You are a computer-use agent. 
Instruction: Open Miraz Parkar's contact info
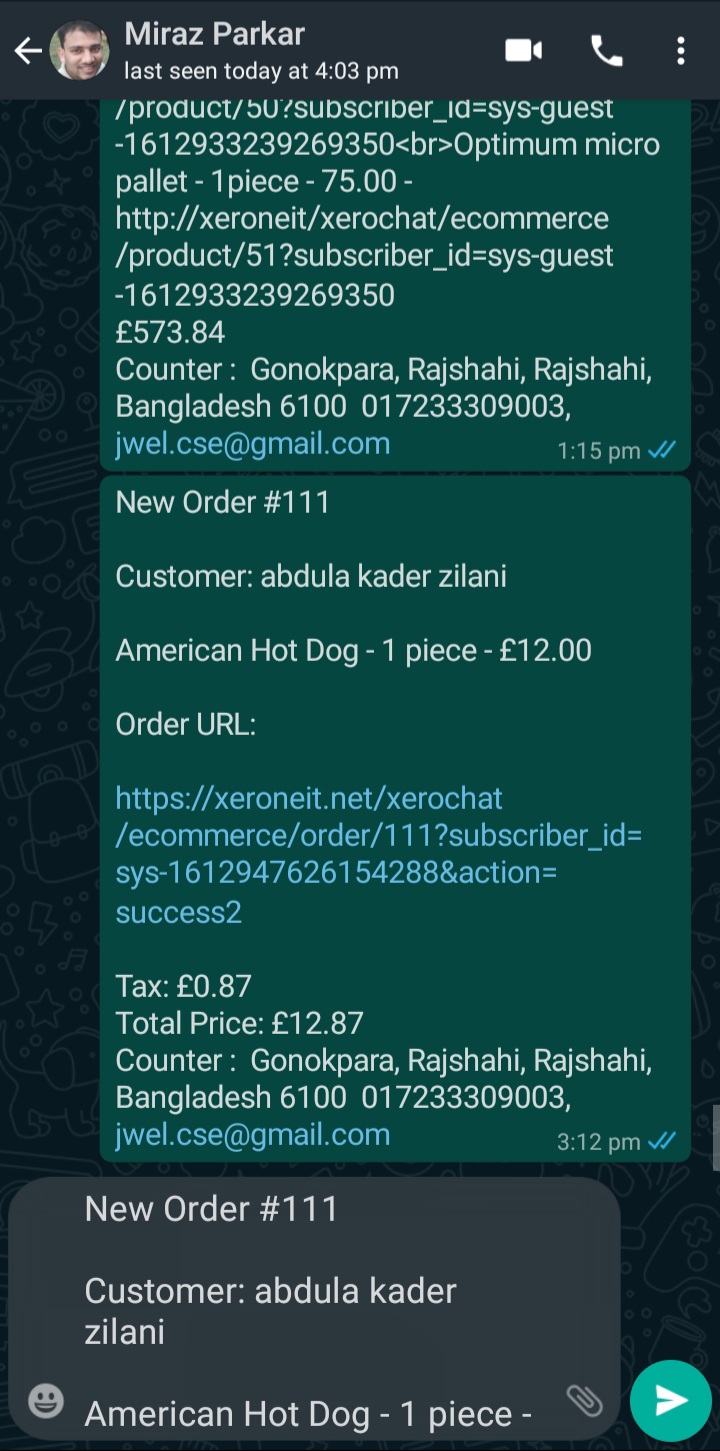pos(260,50)
